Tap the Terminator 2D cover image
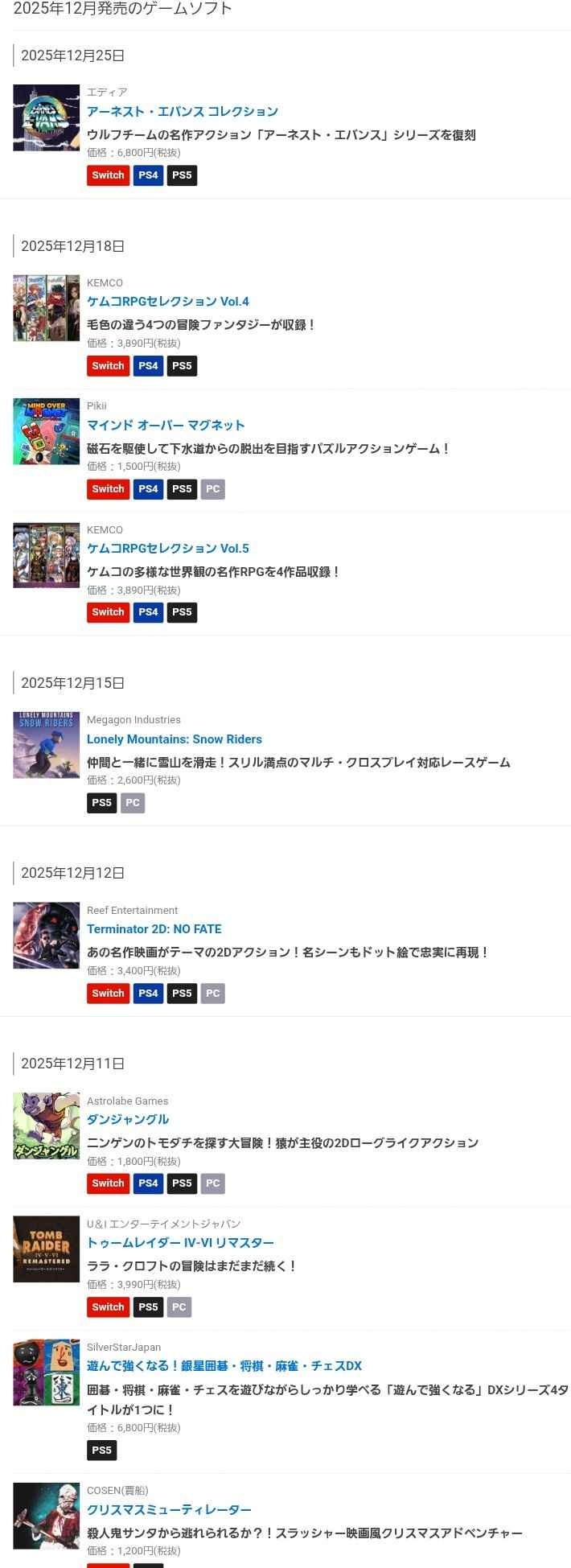The image size is (571, 1568). [47, 935]
